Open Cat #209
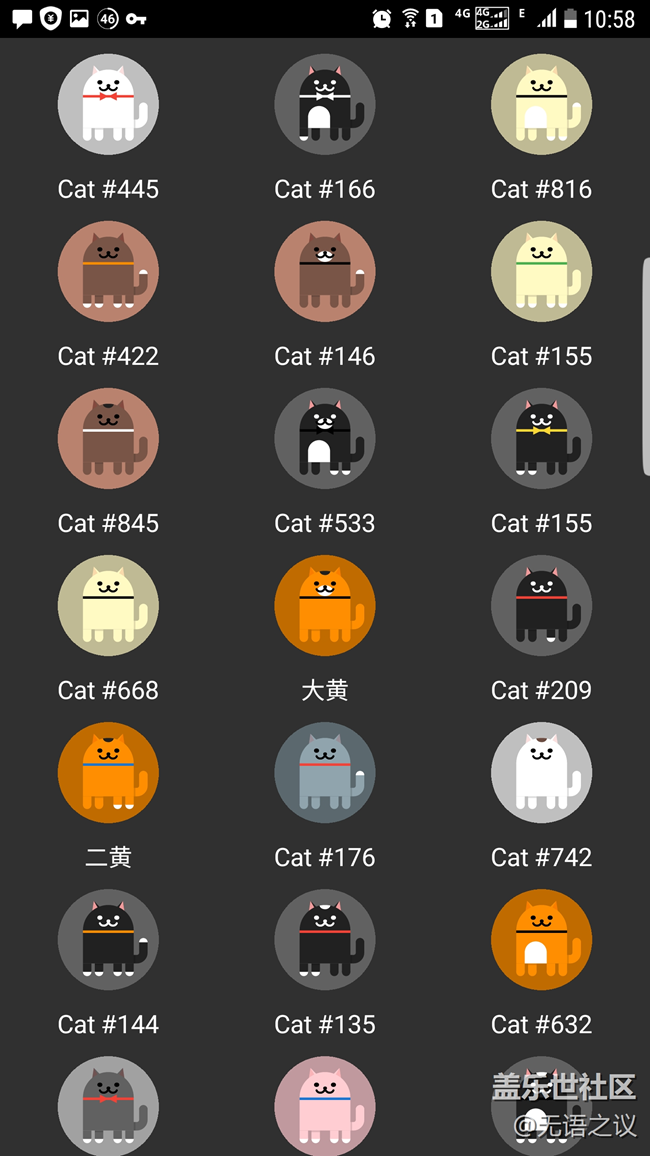The height and width of the screenshot is (1156, 650). click(541, 605)
